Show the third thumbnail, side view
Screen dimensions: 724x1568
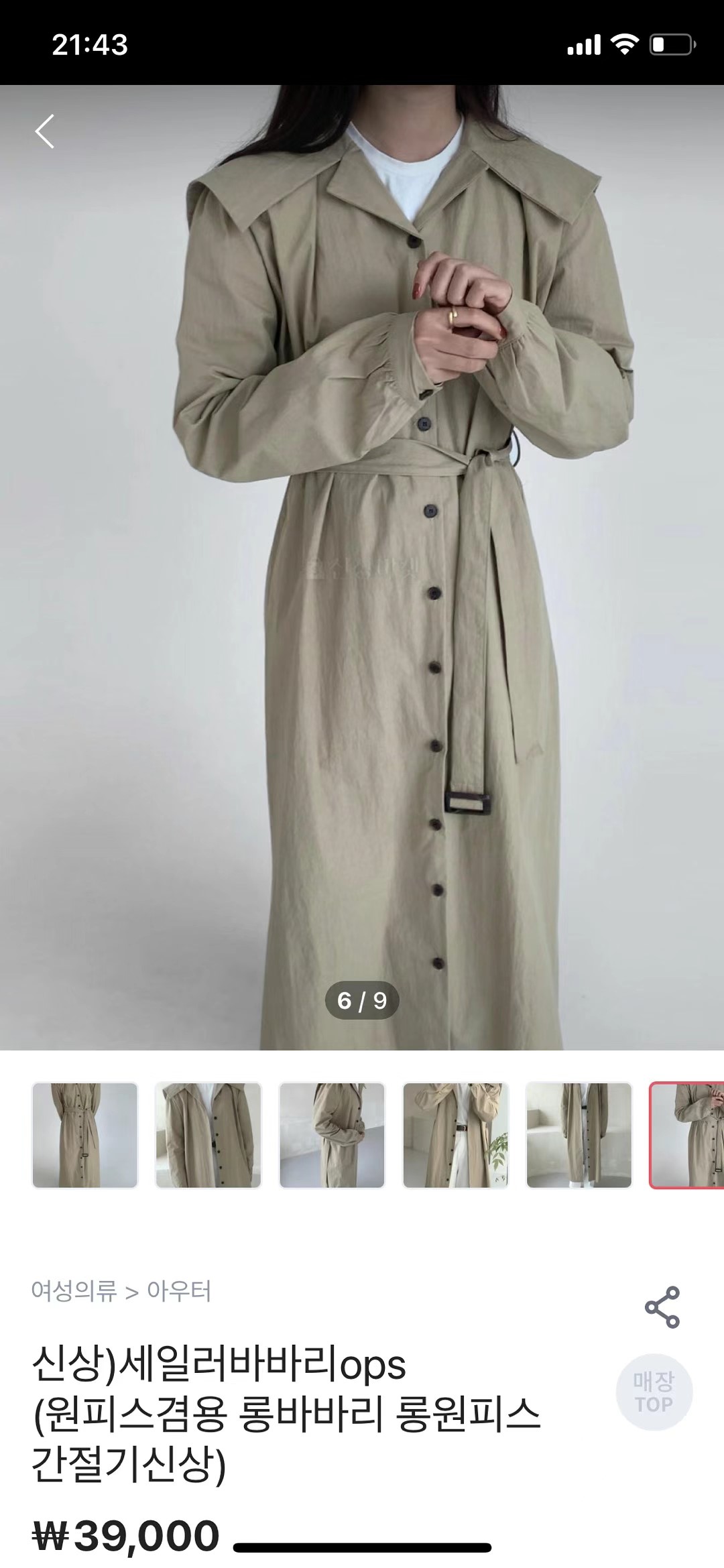pos(332,1134)
